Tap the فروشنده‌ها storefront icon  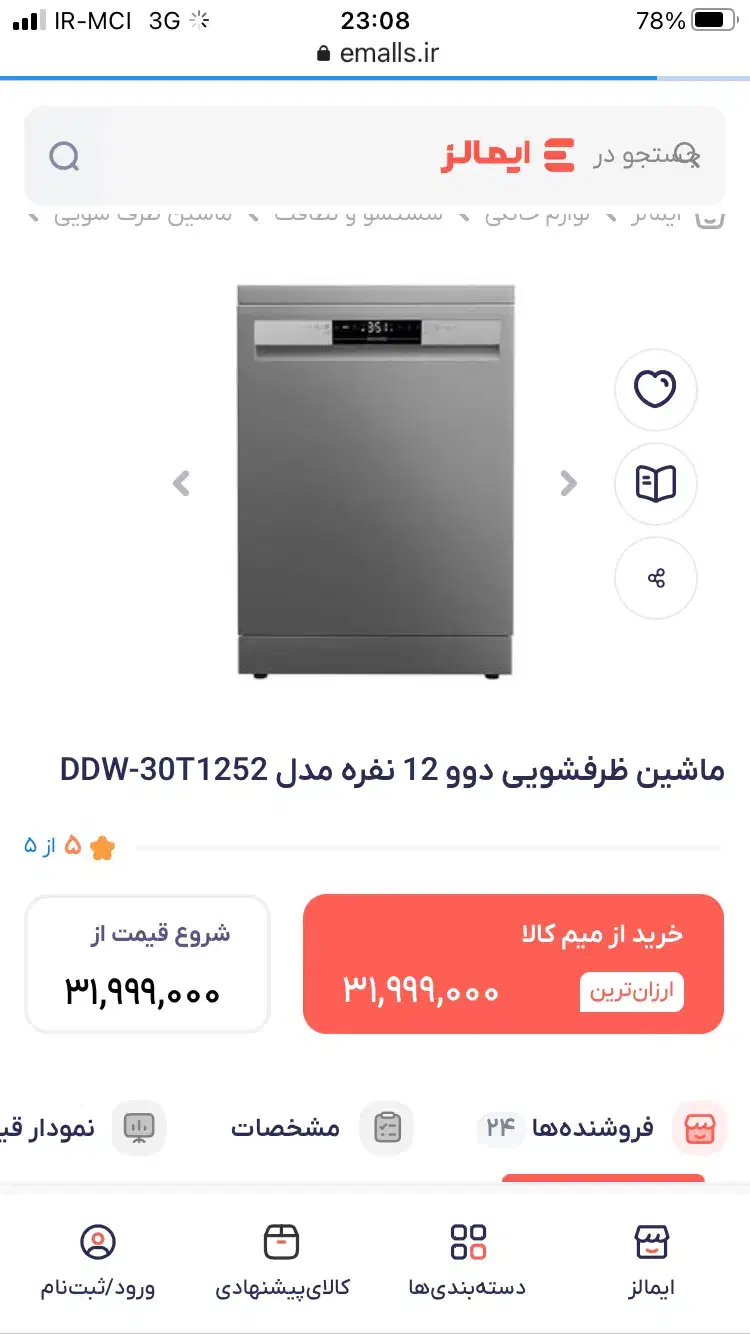point(699,1127)
